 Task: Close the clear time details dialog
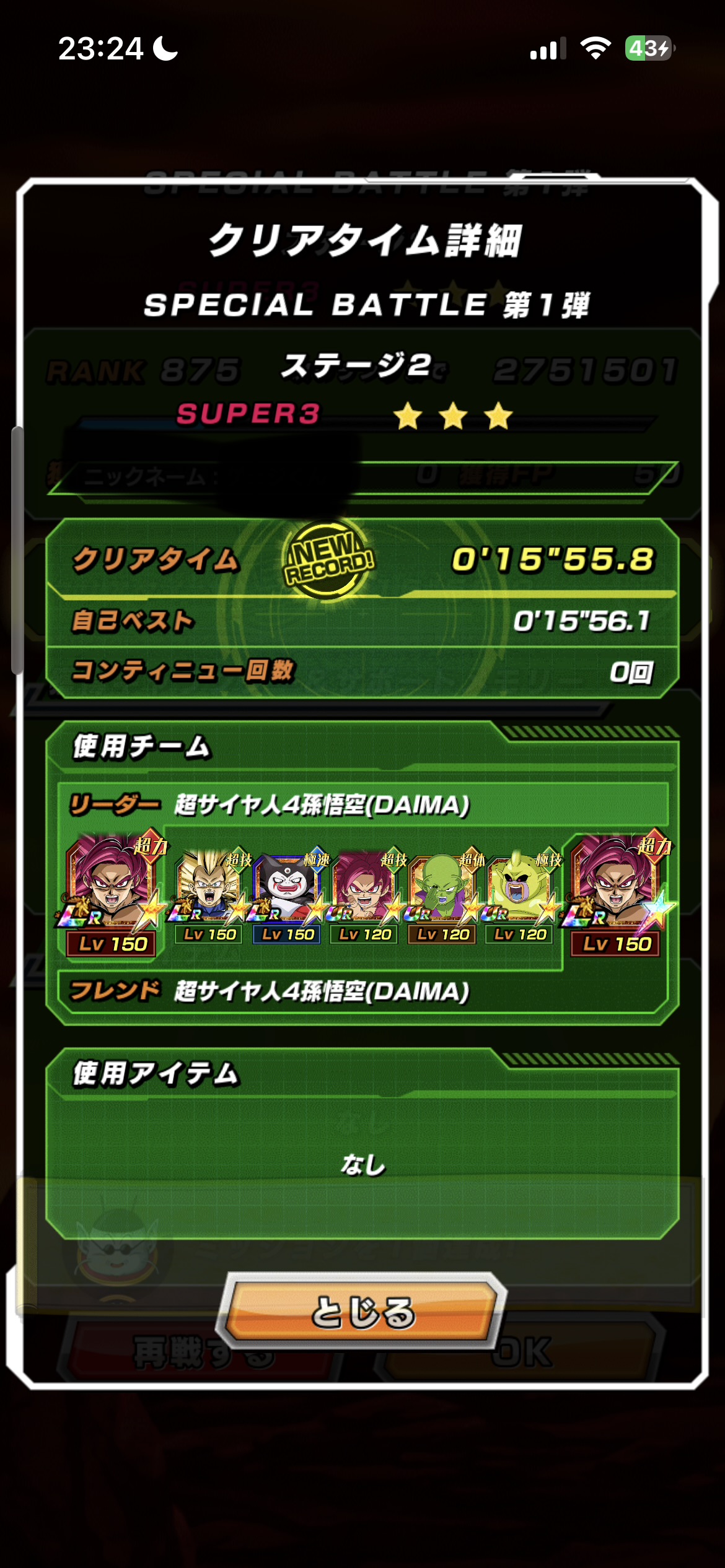point(362,1310)
